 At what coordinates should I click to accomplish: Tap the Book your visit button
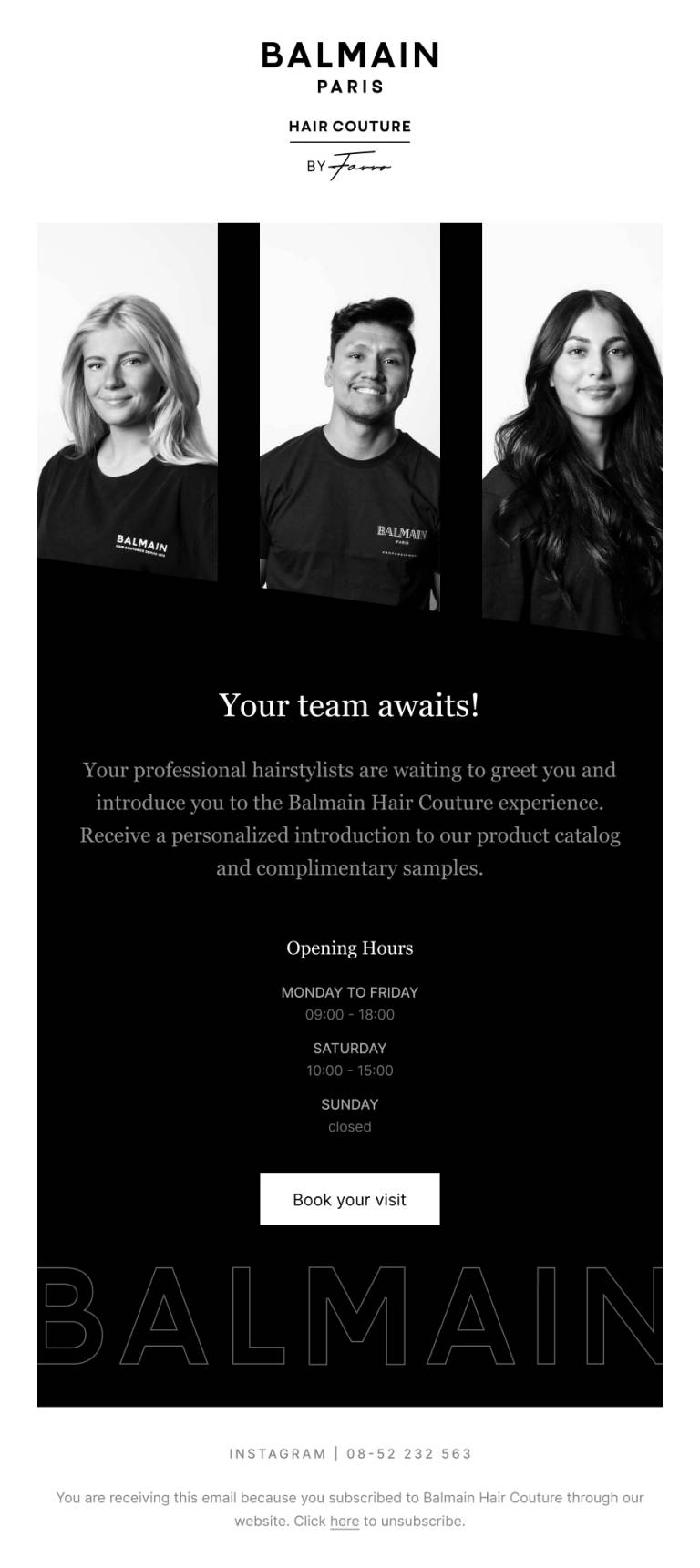click(x=349, y=1199)
